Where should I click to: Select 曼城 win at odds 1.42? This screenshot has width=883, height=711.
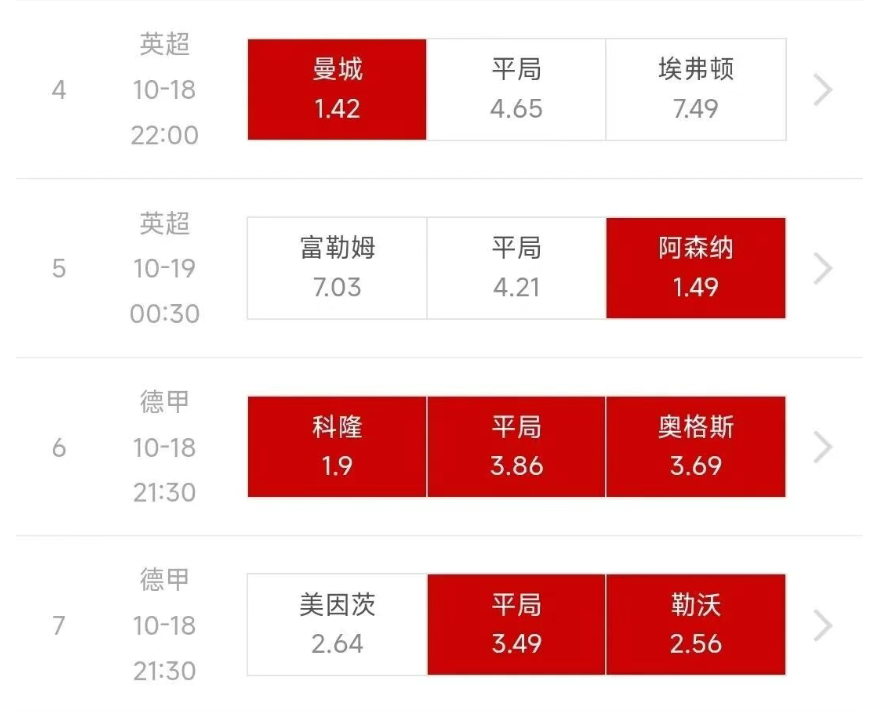[337, 89]
